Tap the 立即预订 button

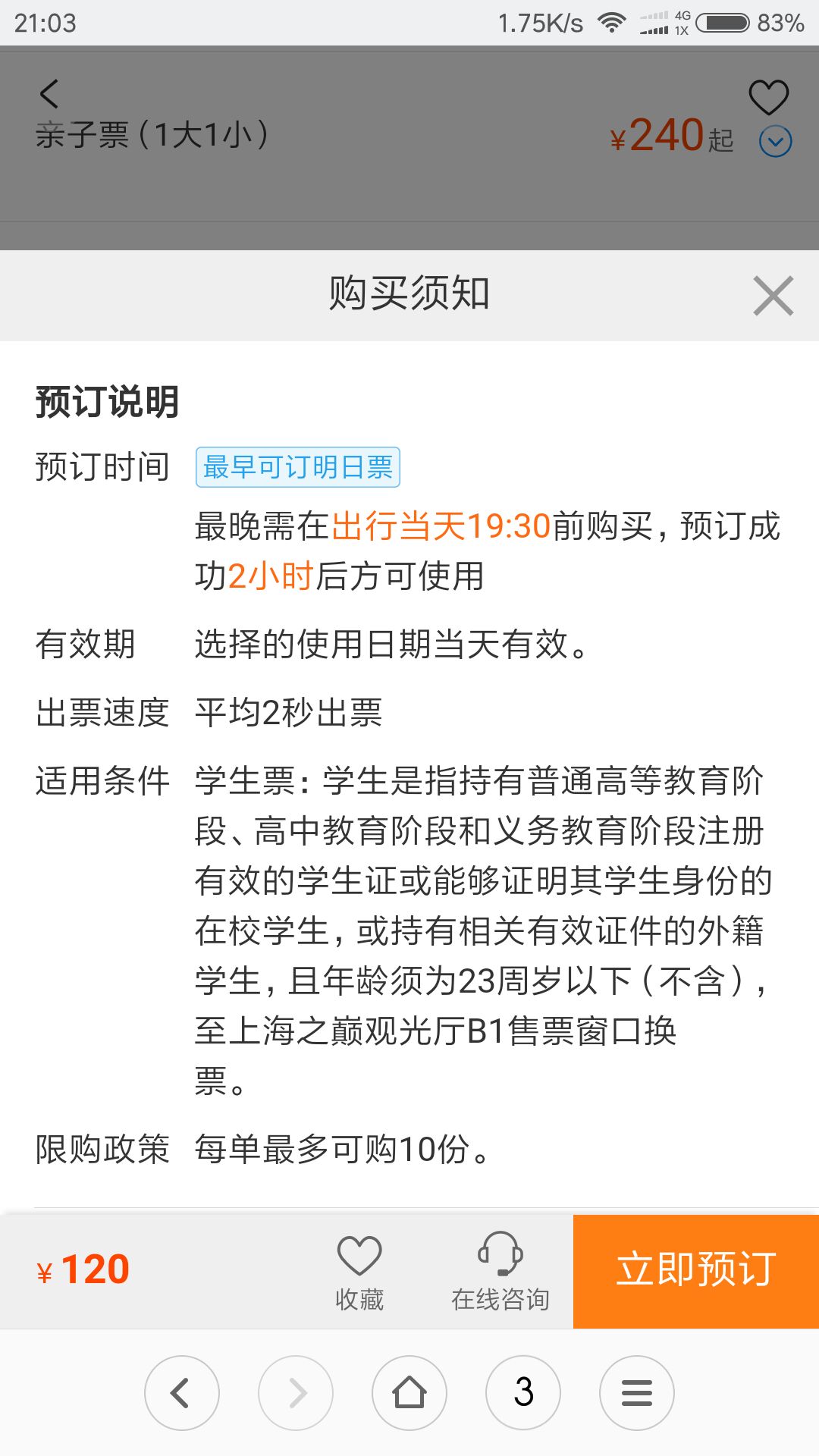(x=695, y=1271)
